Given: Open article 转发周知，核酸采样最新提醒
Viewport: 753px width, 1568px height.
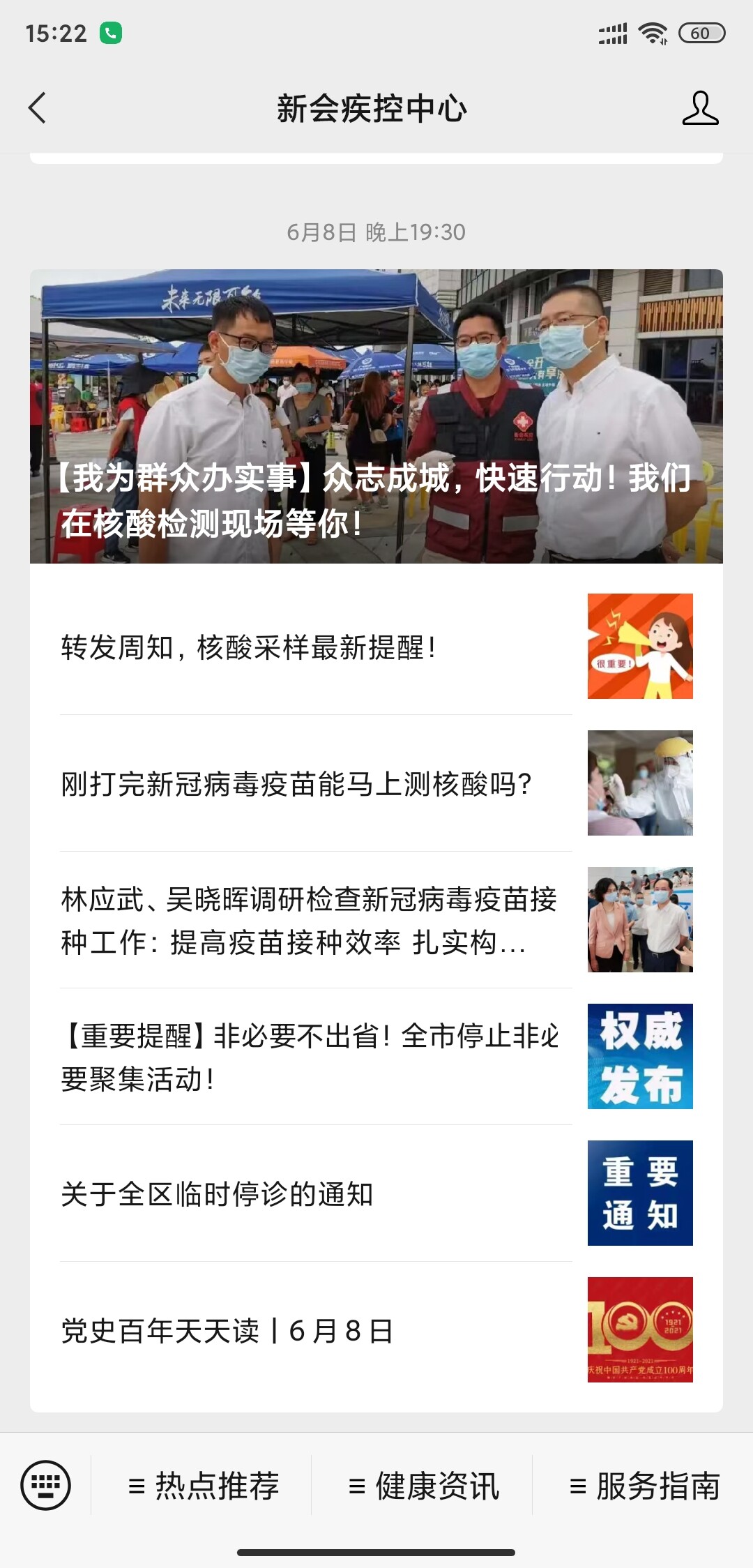Looking at the screenshot, I should (376, 647).
